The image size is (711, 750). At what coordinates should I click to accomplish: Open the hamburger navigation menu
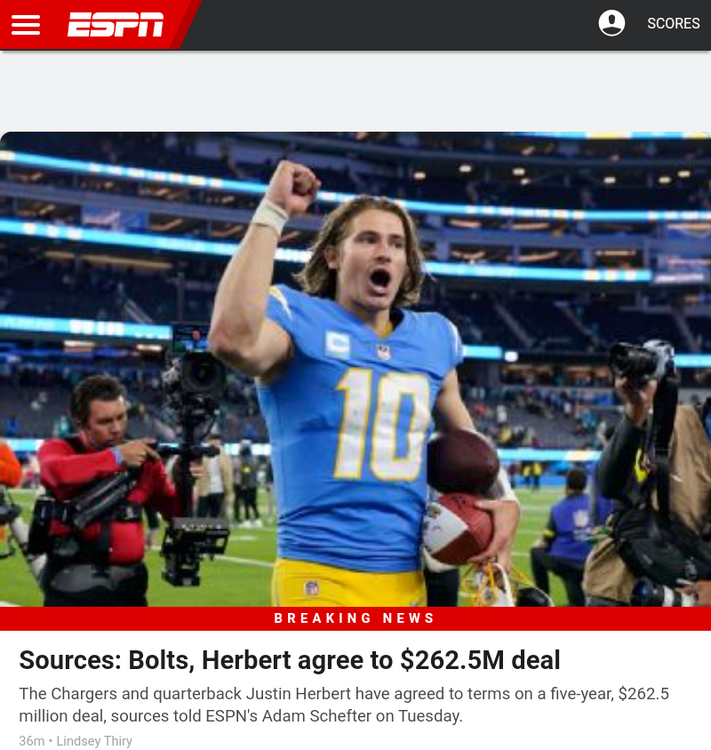click(x=26, y=25)
